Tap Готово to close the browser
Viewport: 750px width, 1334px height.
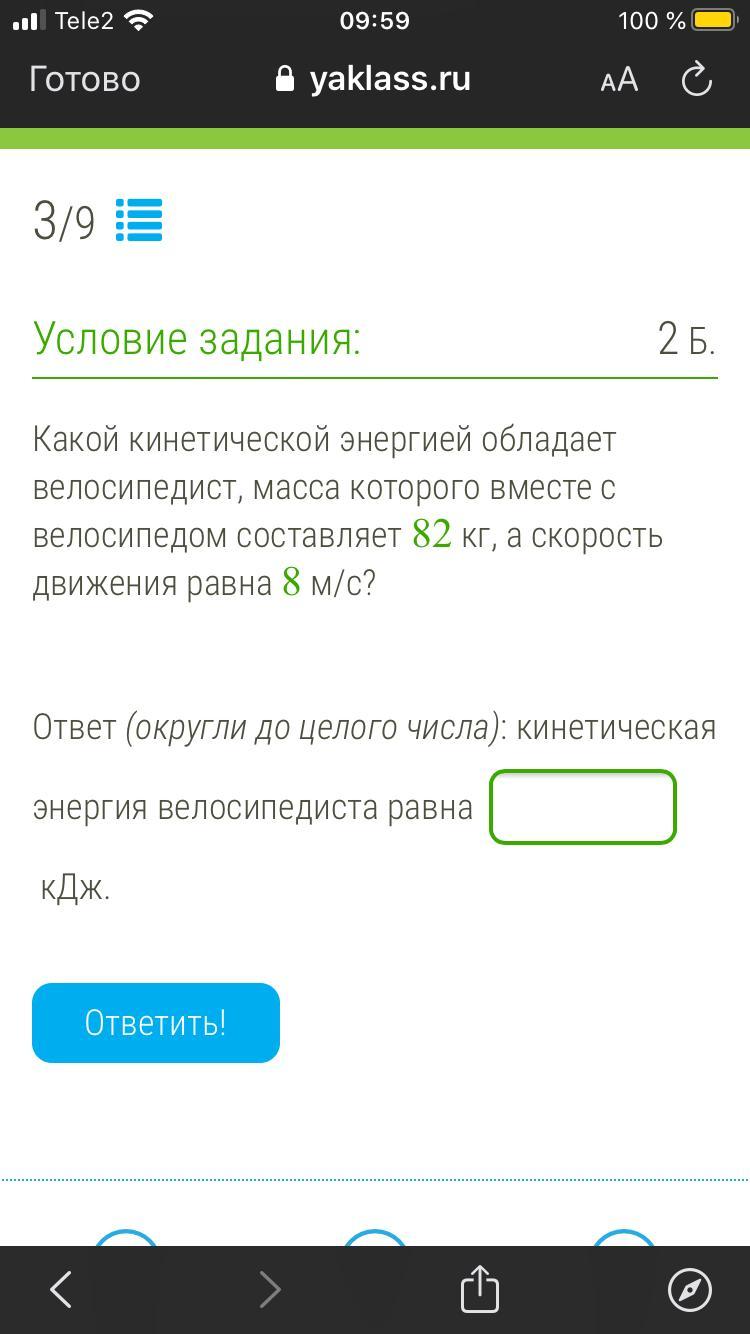[x=85, y=79]
